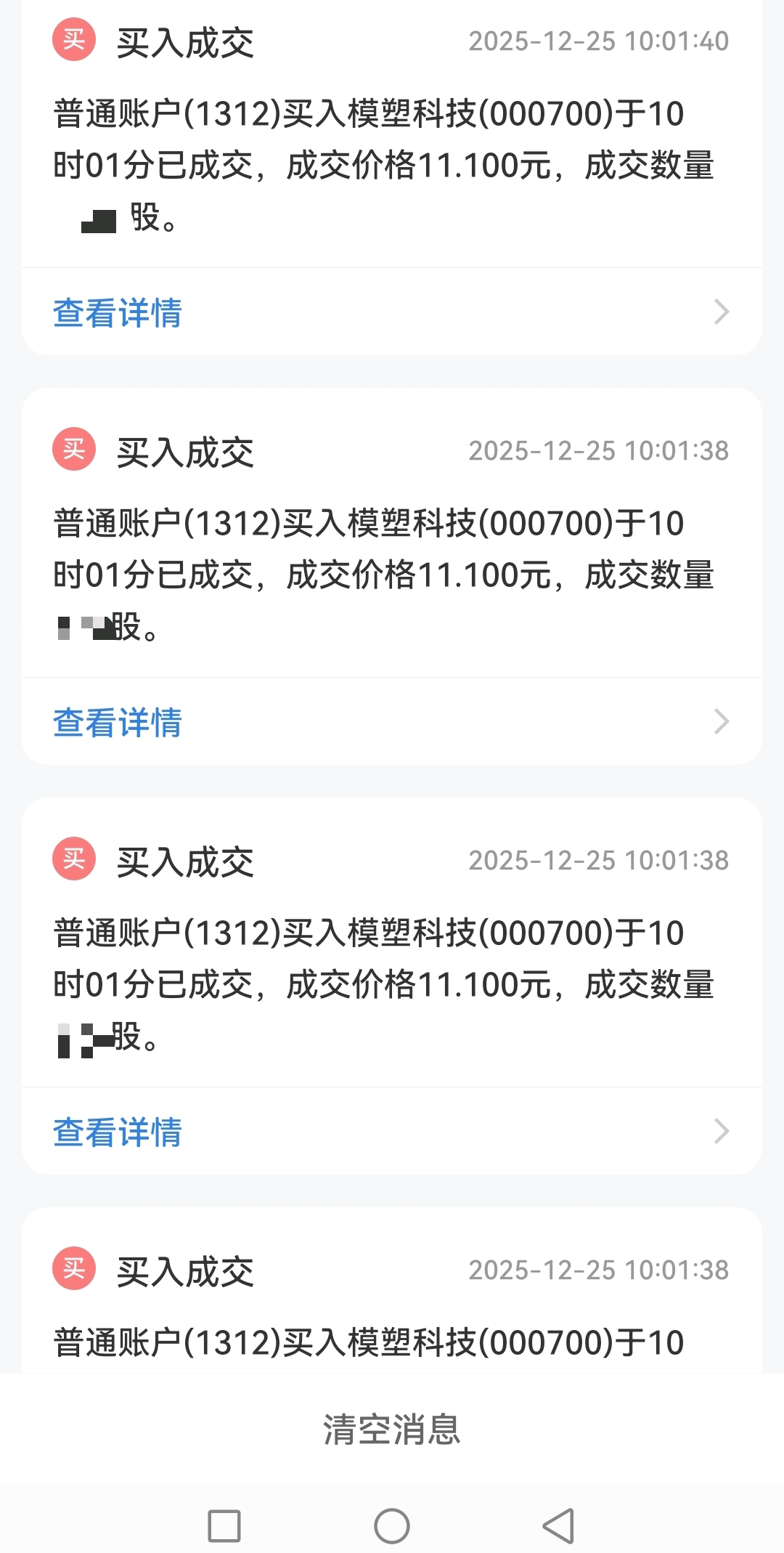Select the second notification card body

click(x=385, y=574)
